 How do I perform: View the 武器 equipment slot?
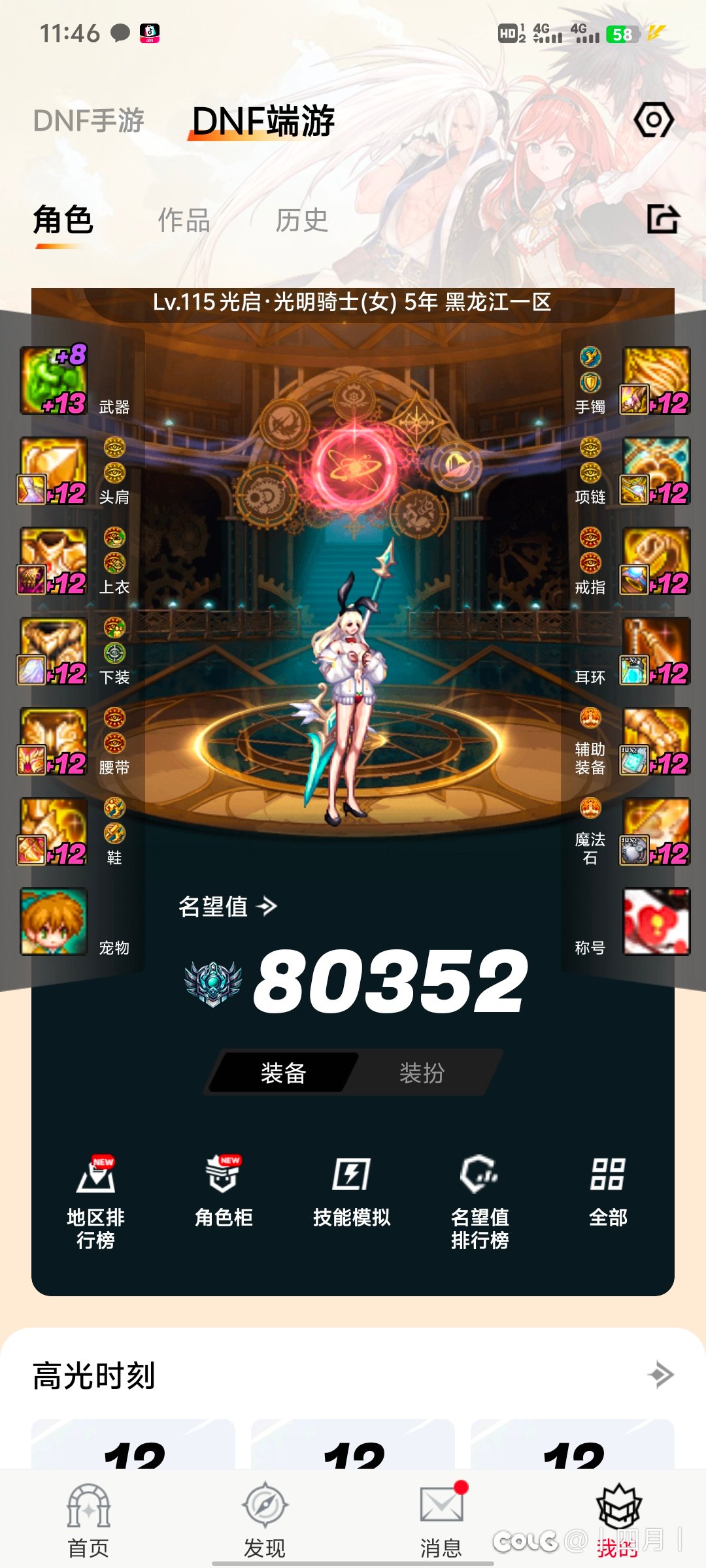point(54,381)
